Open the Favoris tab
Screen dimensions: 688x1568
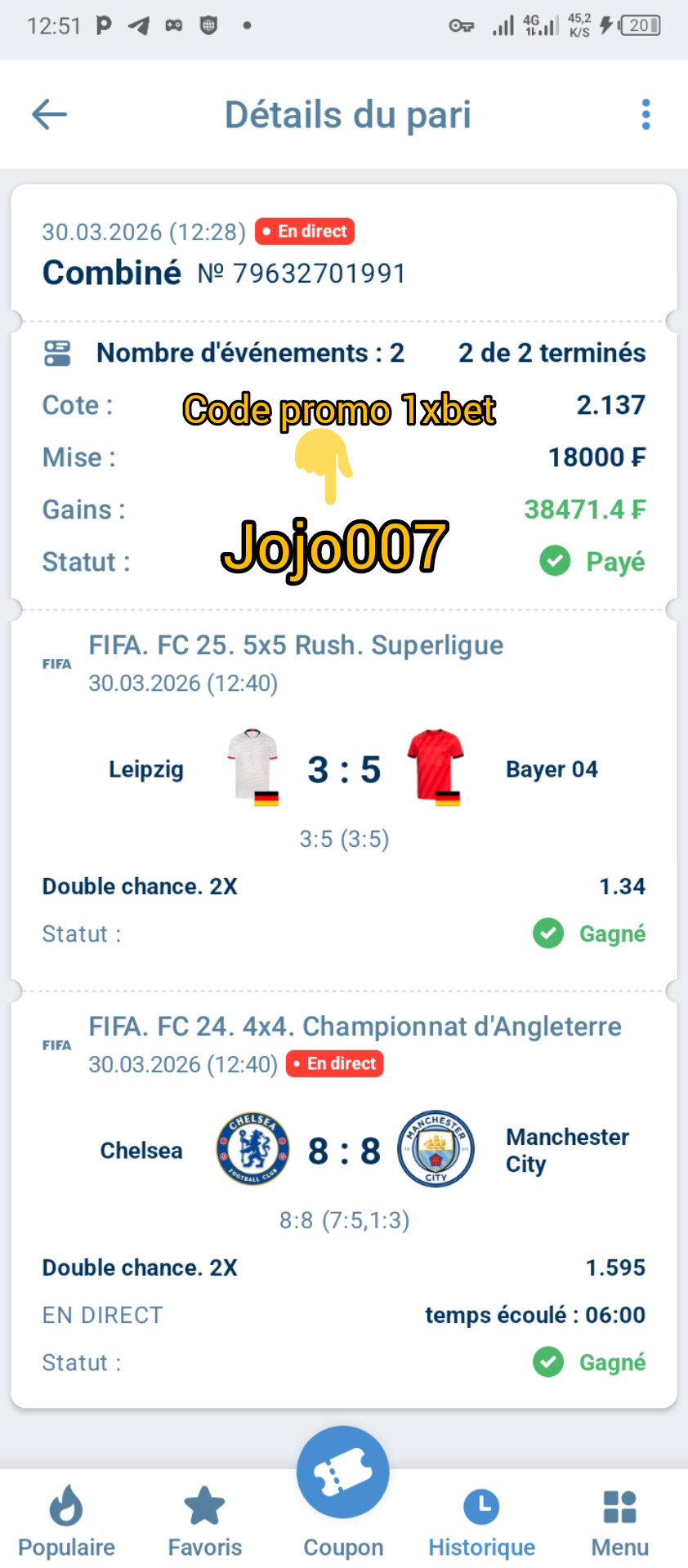(x=205, y=1521)
